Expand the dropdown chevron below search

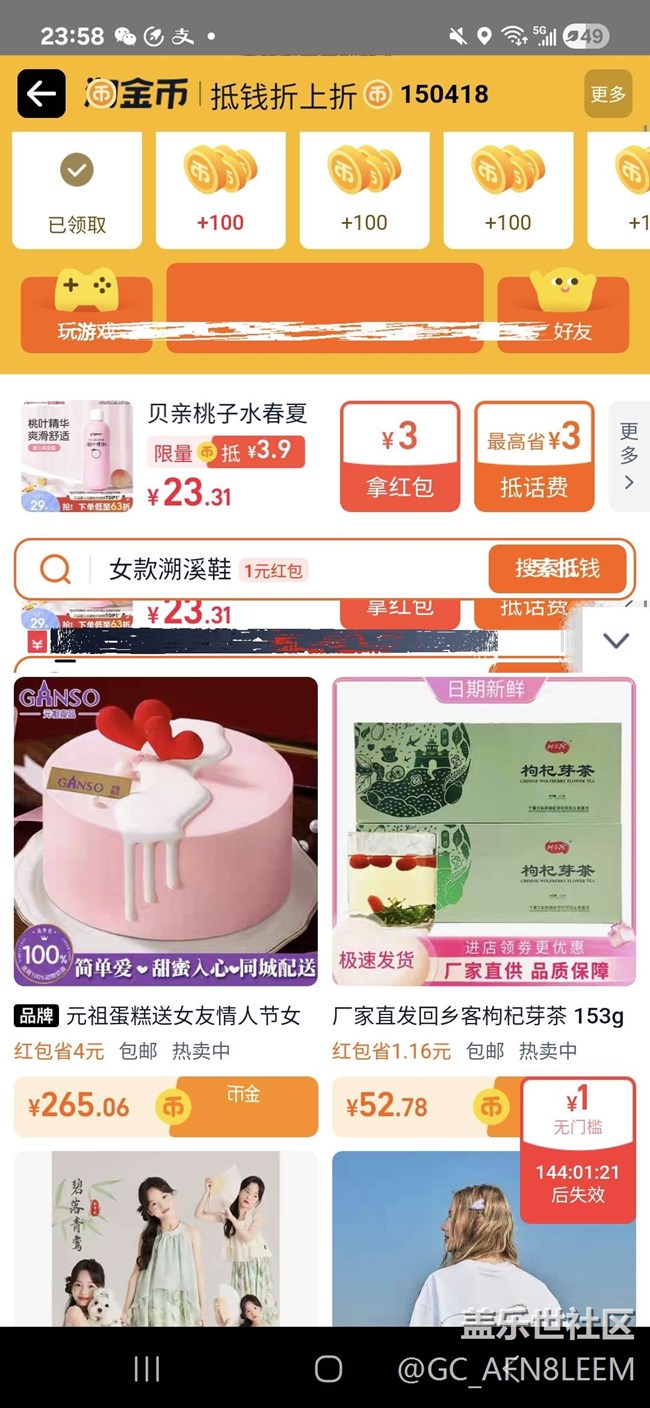(x=616, y=640)
